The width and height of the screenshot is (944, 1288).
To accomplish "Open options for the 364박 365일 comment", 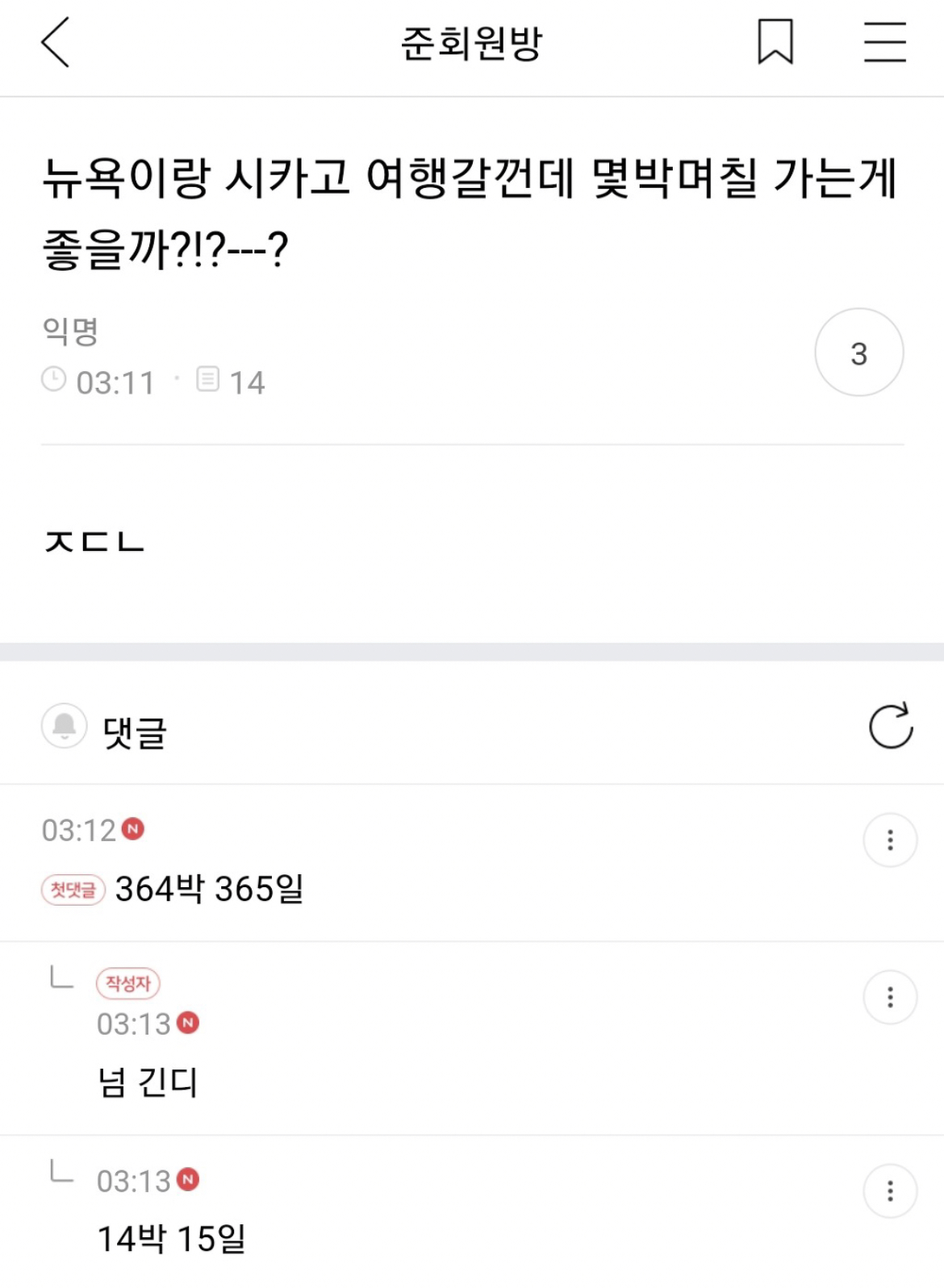I will 890,840.
